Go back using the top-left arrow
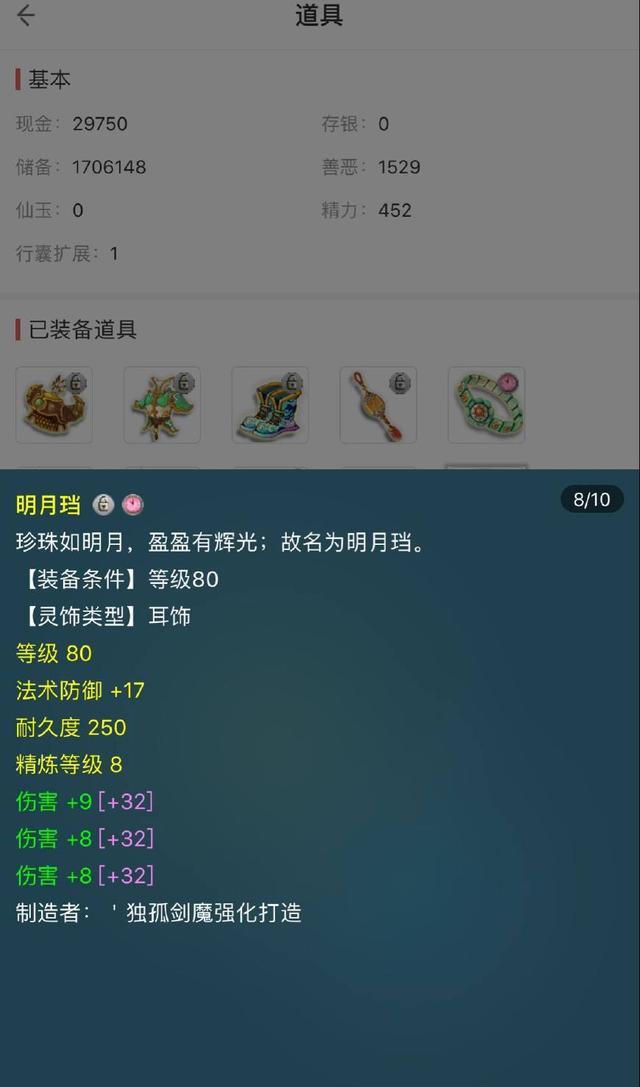Screen dimensions: 640x1087 (x=26, y=16)
